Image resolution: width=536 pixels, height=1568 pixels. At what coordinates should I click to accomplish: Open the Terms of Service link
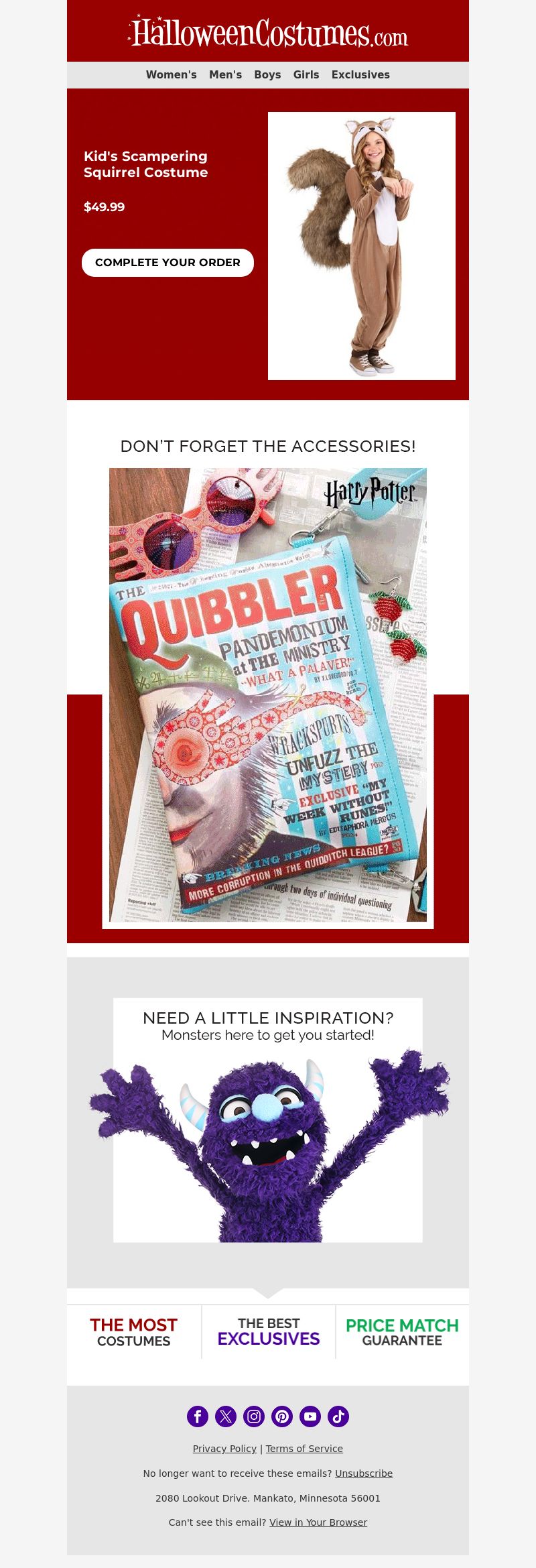tap(304, 1449)
